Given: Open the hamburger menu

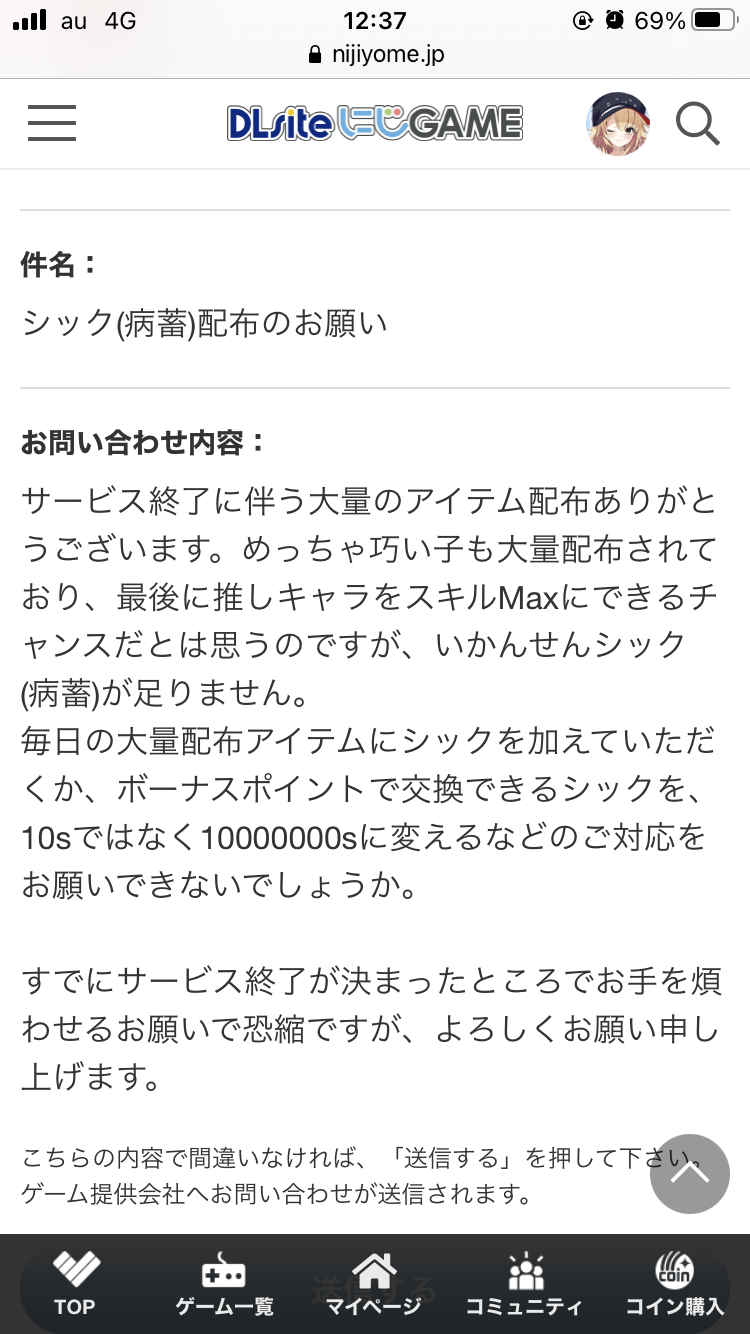Looking at the screenshot, I should (x=52, y=123).
